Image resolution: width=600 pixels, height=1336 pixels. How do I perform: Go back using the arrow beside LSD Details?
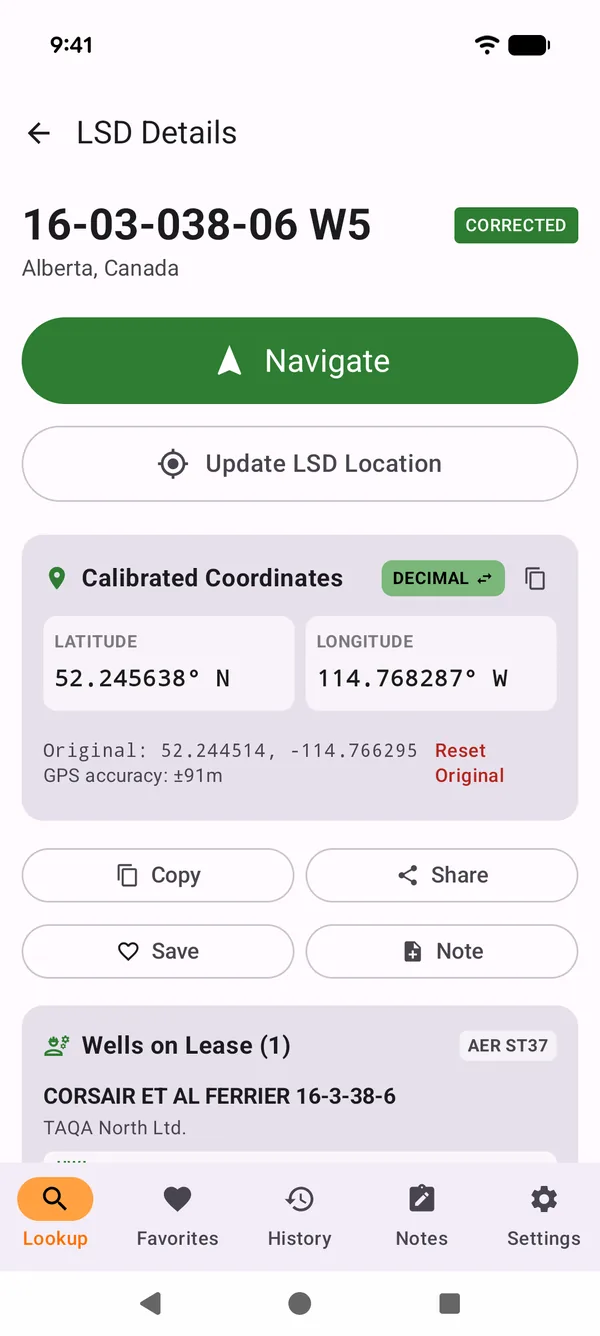(39, 133)
